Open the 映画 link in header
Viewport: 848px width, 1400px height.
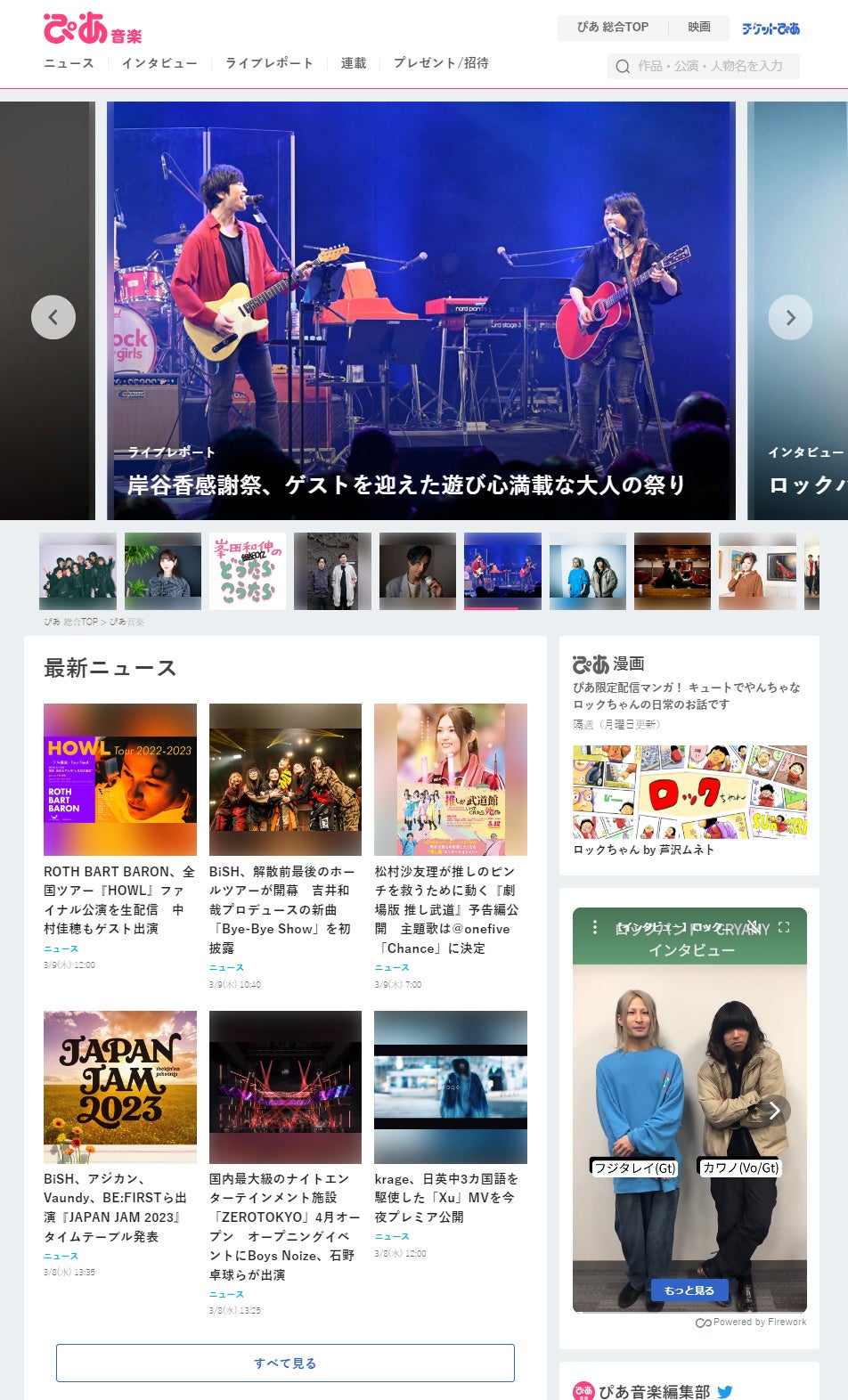click(699, 28)
